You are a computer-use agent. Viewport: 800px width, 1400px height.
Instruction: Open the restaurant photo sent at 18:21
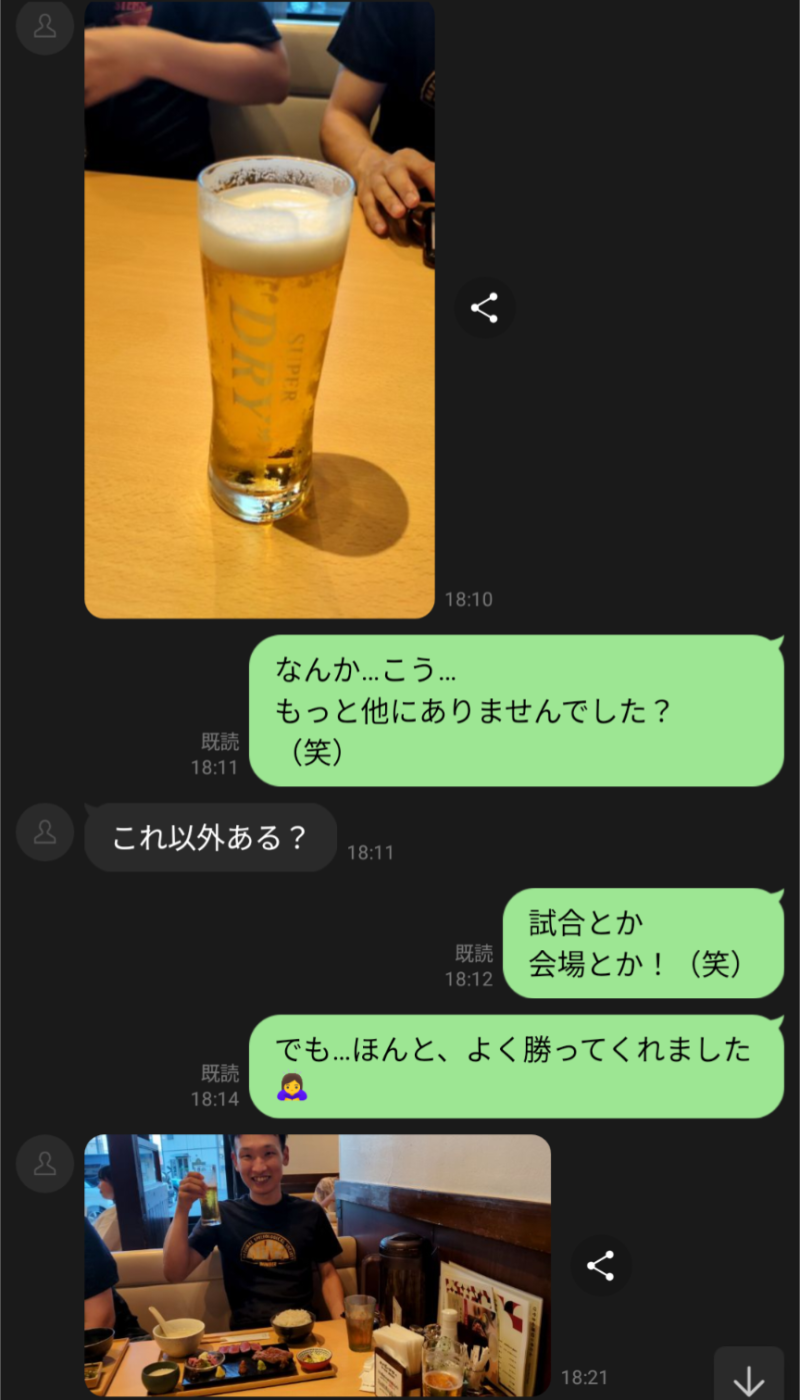point(317,1265)
